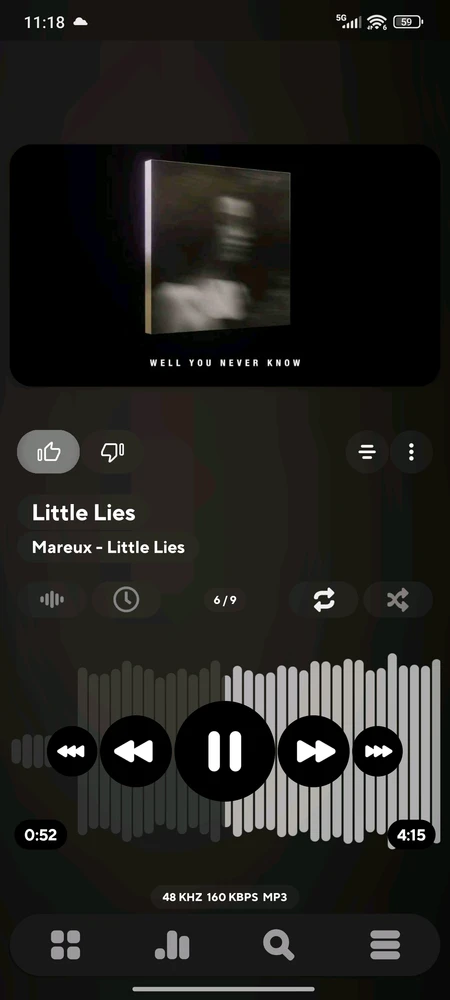The image size is (450, 1000).
Task: Open the search tab
Action: coord(279,945)
